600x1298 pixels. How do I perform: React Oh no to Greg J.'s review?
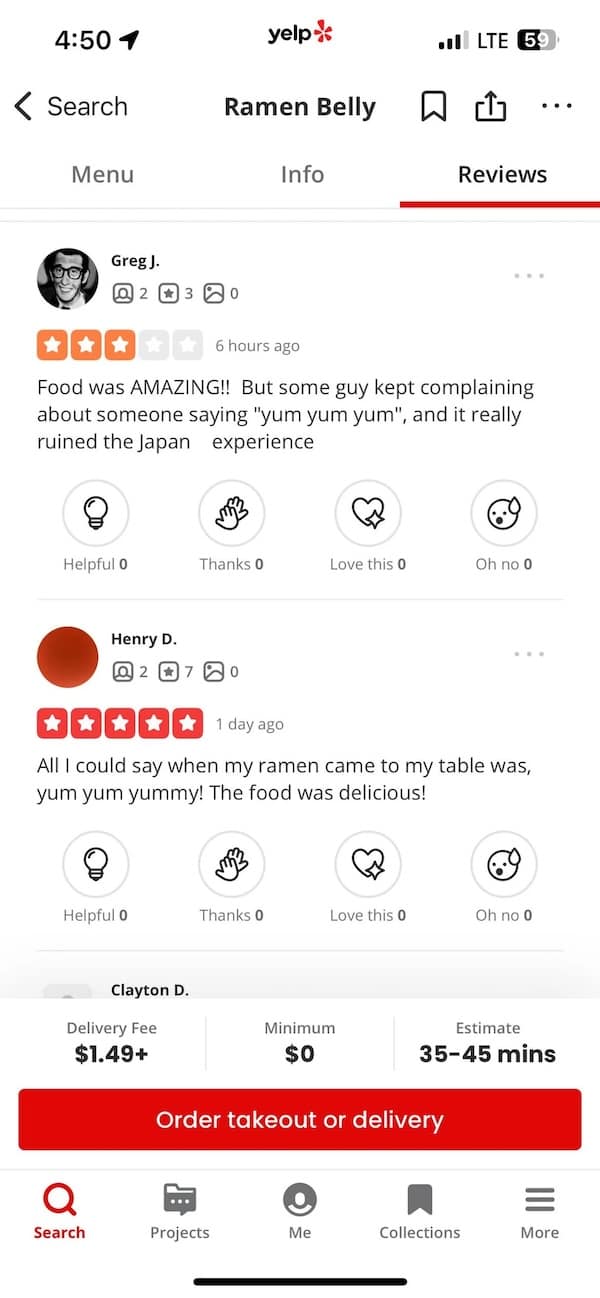[504, 514]
